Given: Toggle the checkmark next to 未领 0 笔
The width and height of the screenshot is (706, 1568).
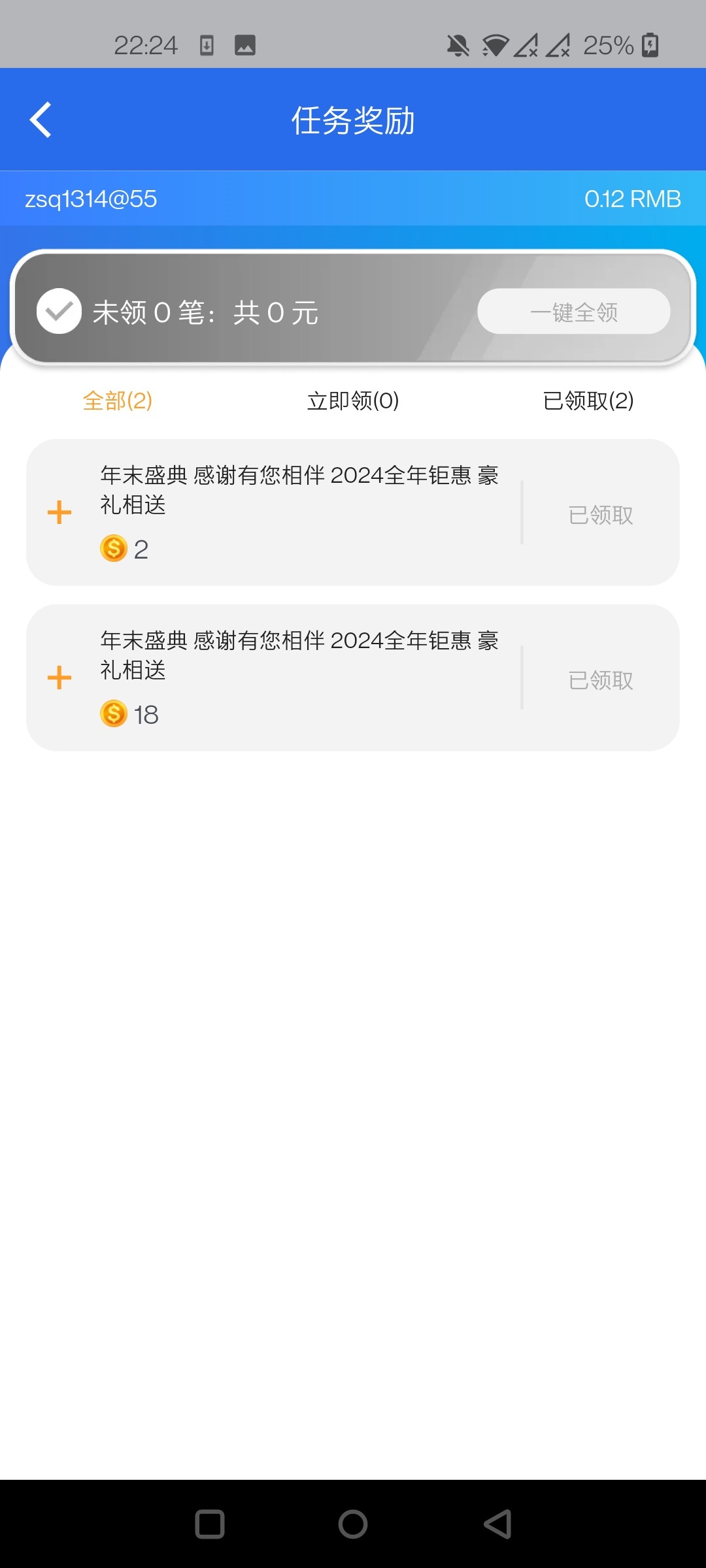Looking at the screenshot, I should pyautogui.click(x=59, y=312).
